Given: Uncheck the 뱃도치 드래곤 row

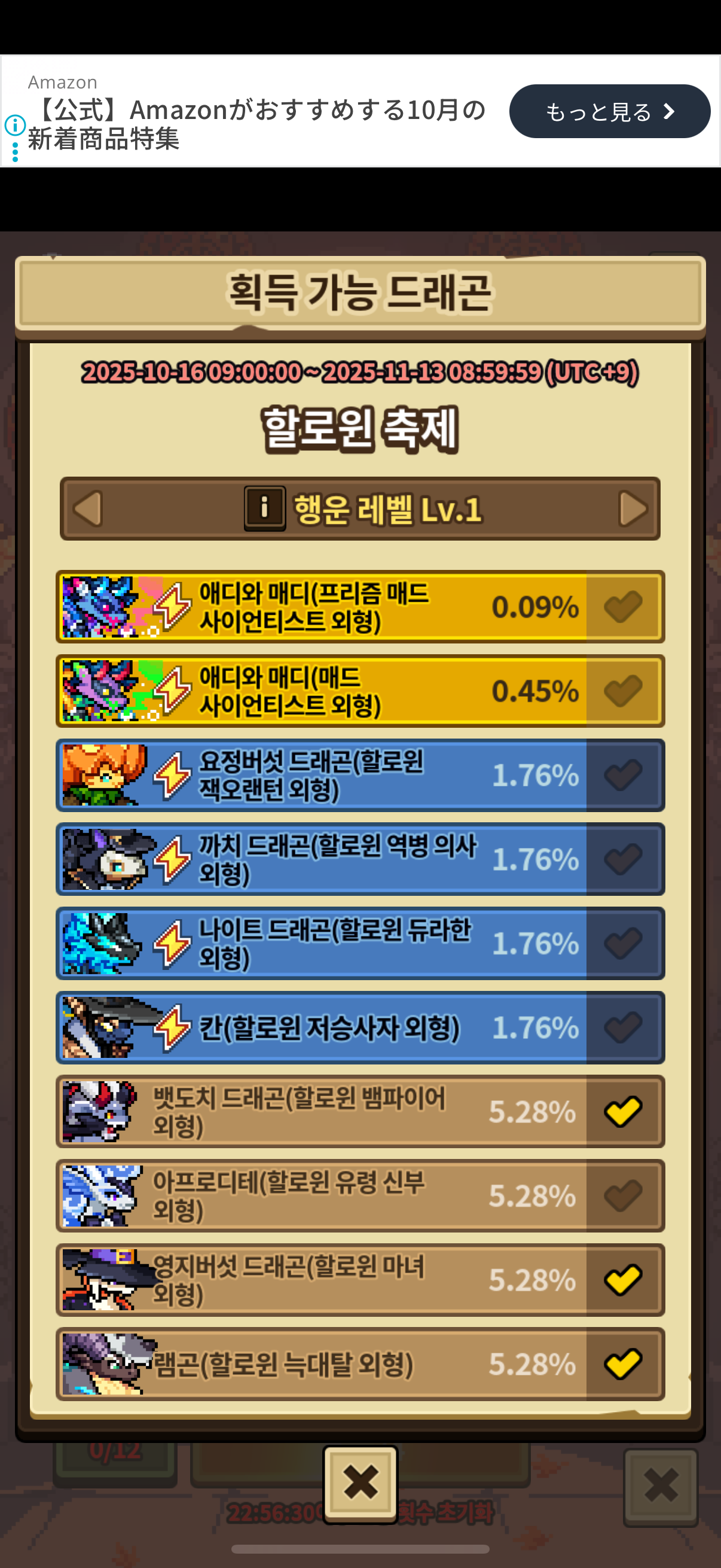Looking at the screenshot, I should pyautogui.click(x=622, y=1112).
